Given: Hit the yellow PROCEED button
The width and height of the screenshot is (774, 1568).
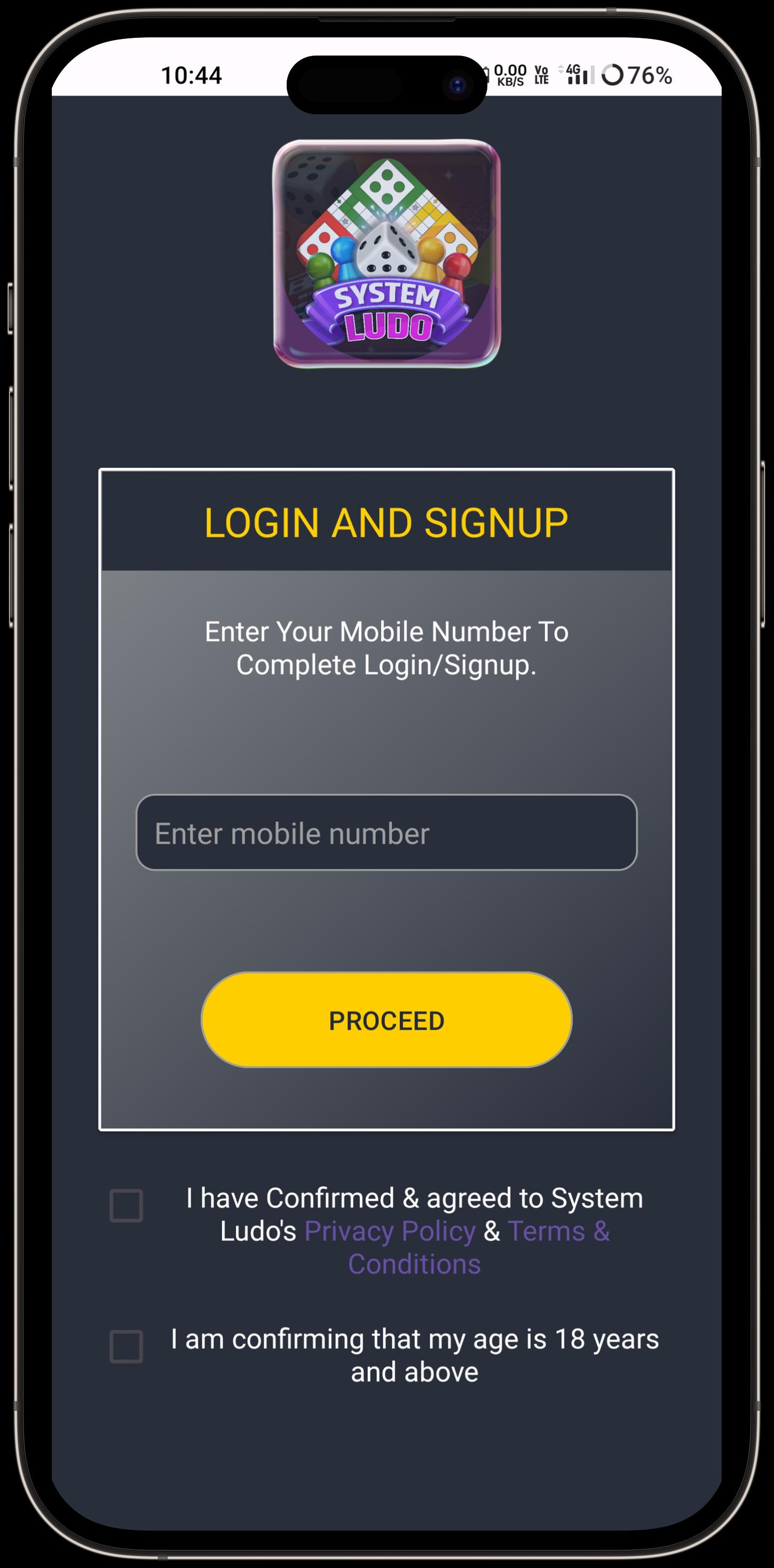Looking at the screenshot, I should pyautogui.click(x=386, y=1020).
